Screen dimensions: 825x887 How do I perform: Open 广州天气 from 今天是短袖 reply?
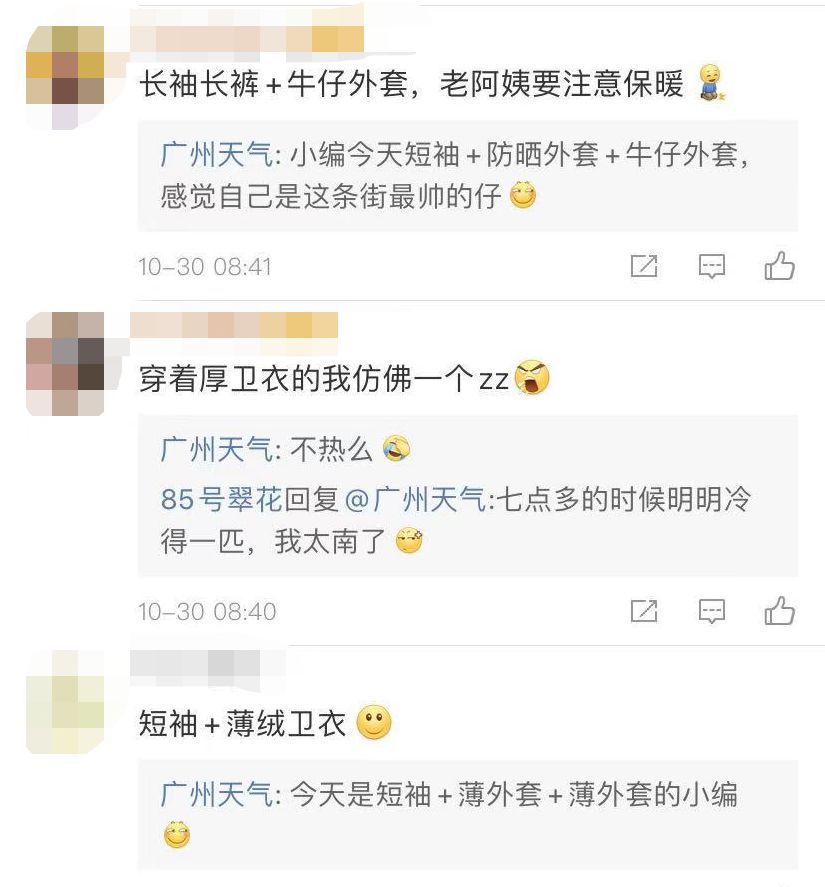(x=216, y=794)
